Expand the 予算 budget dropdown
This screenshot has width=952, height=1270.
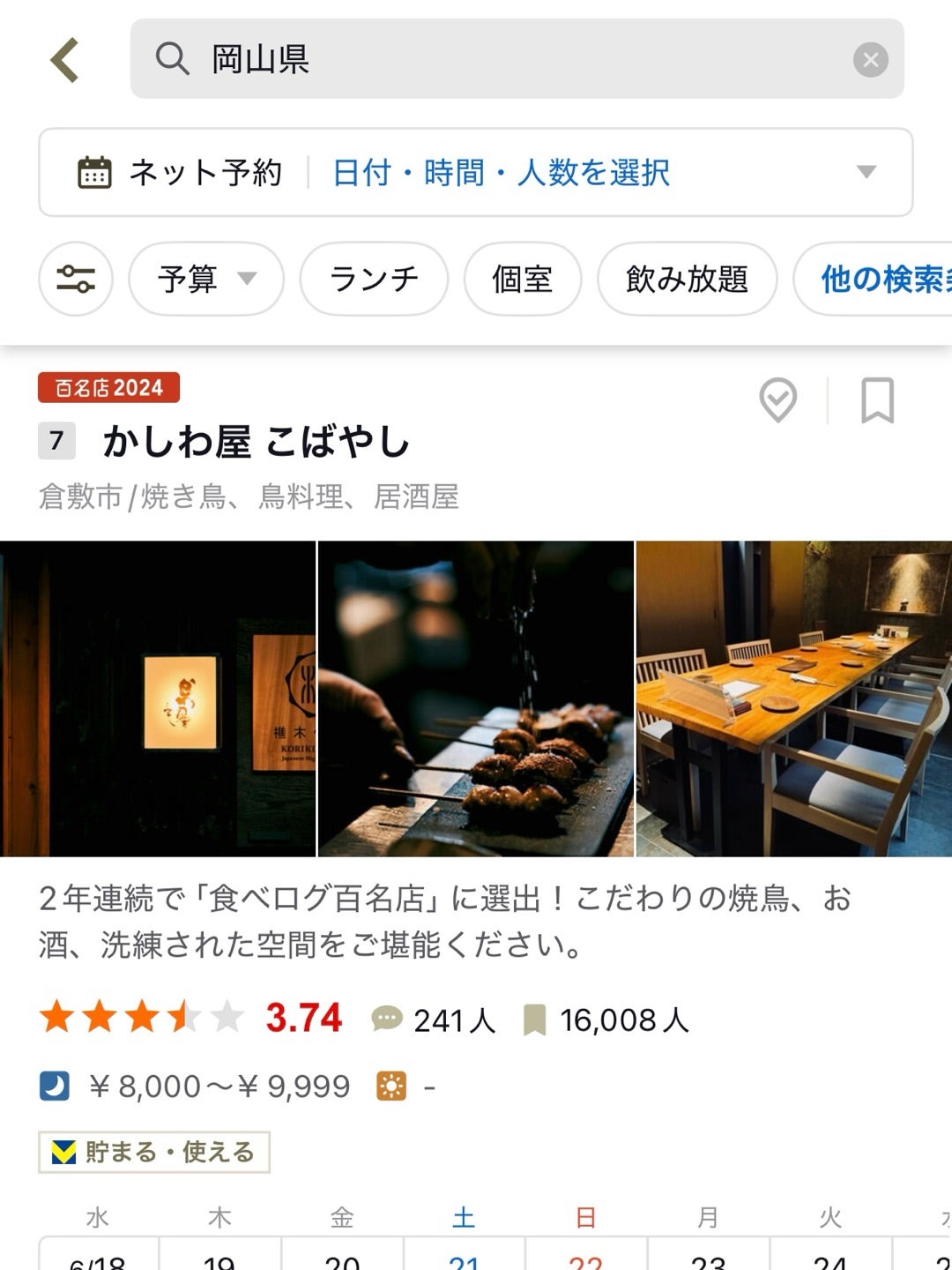[206, 280]
